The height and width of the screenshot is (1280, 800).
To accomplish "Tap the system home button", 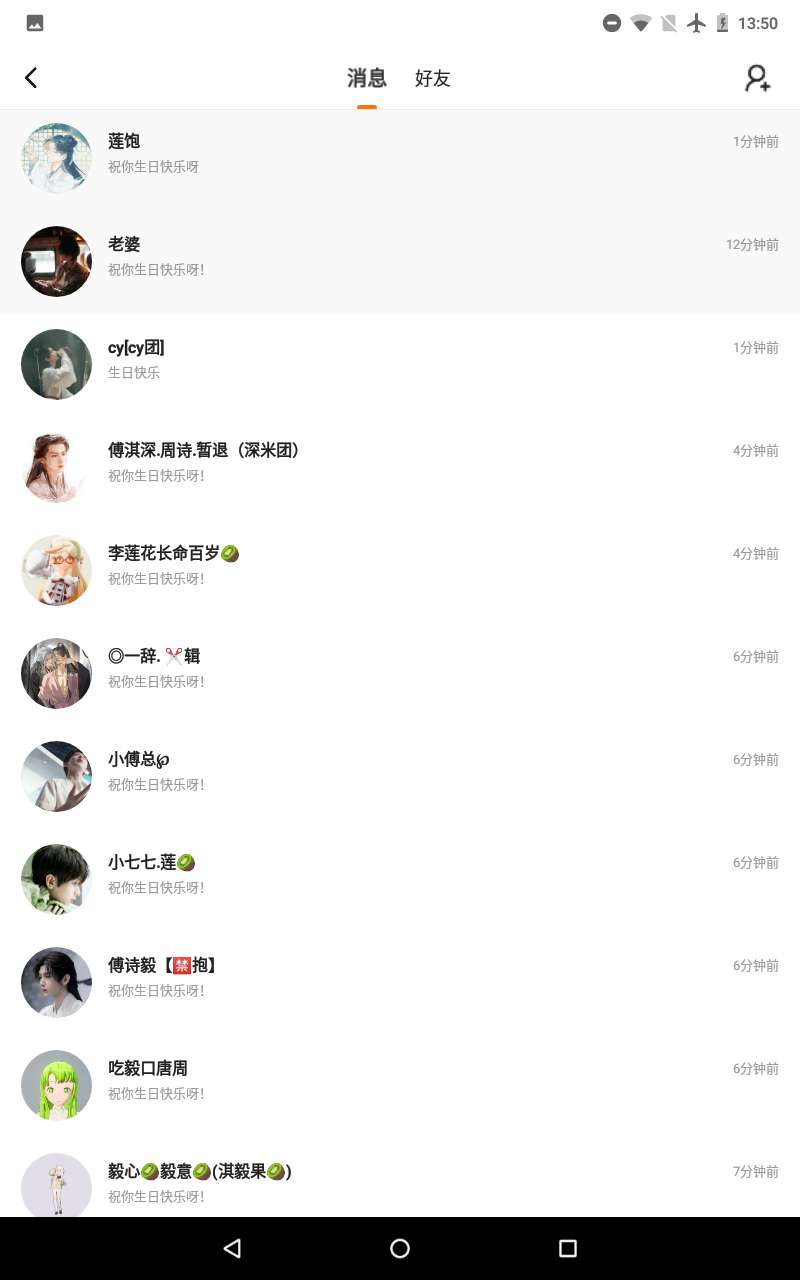I will 400,1248.
